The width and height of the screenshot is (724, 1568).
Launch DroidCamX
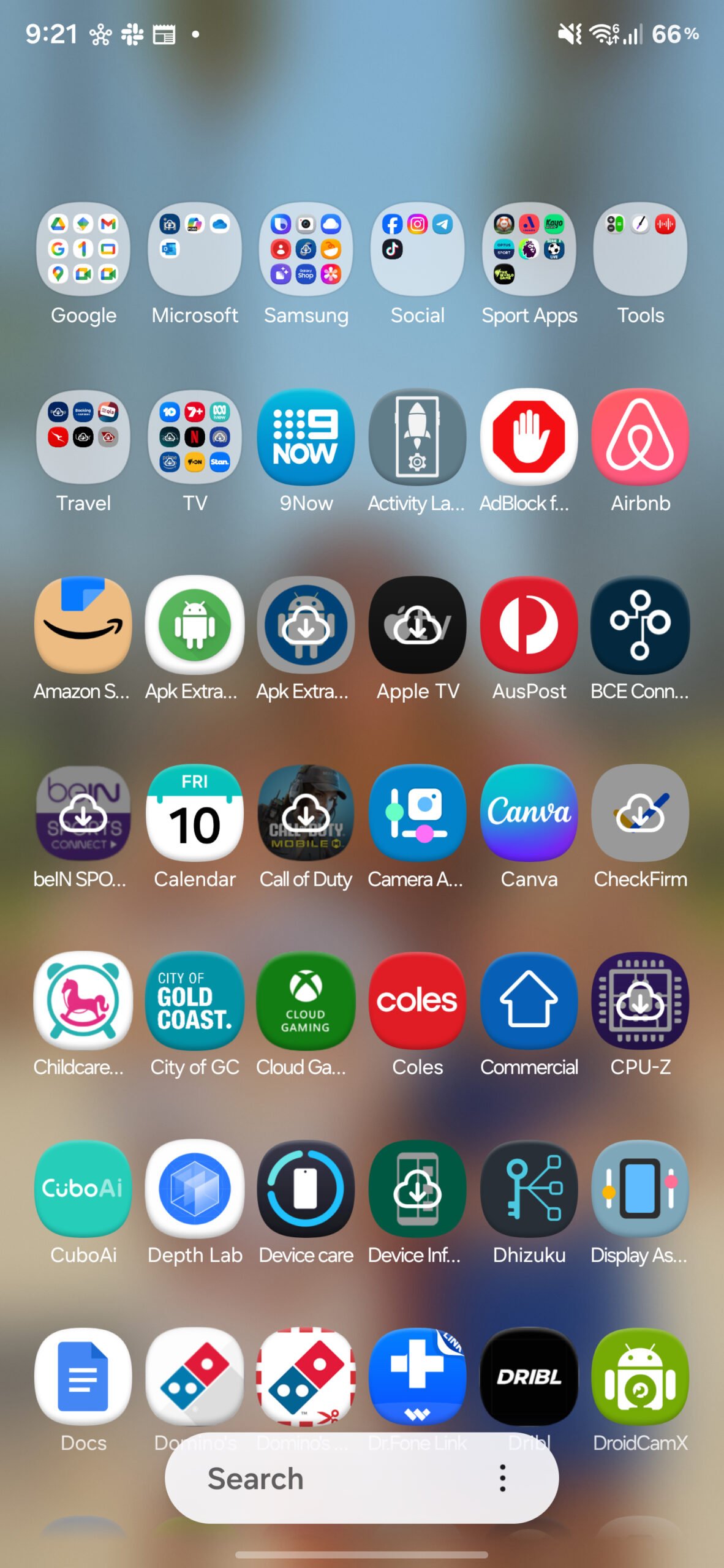[x=640, y=1377]
